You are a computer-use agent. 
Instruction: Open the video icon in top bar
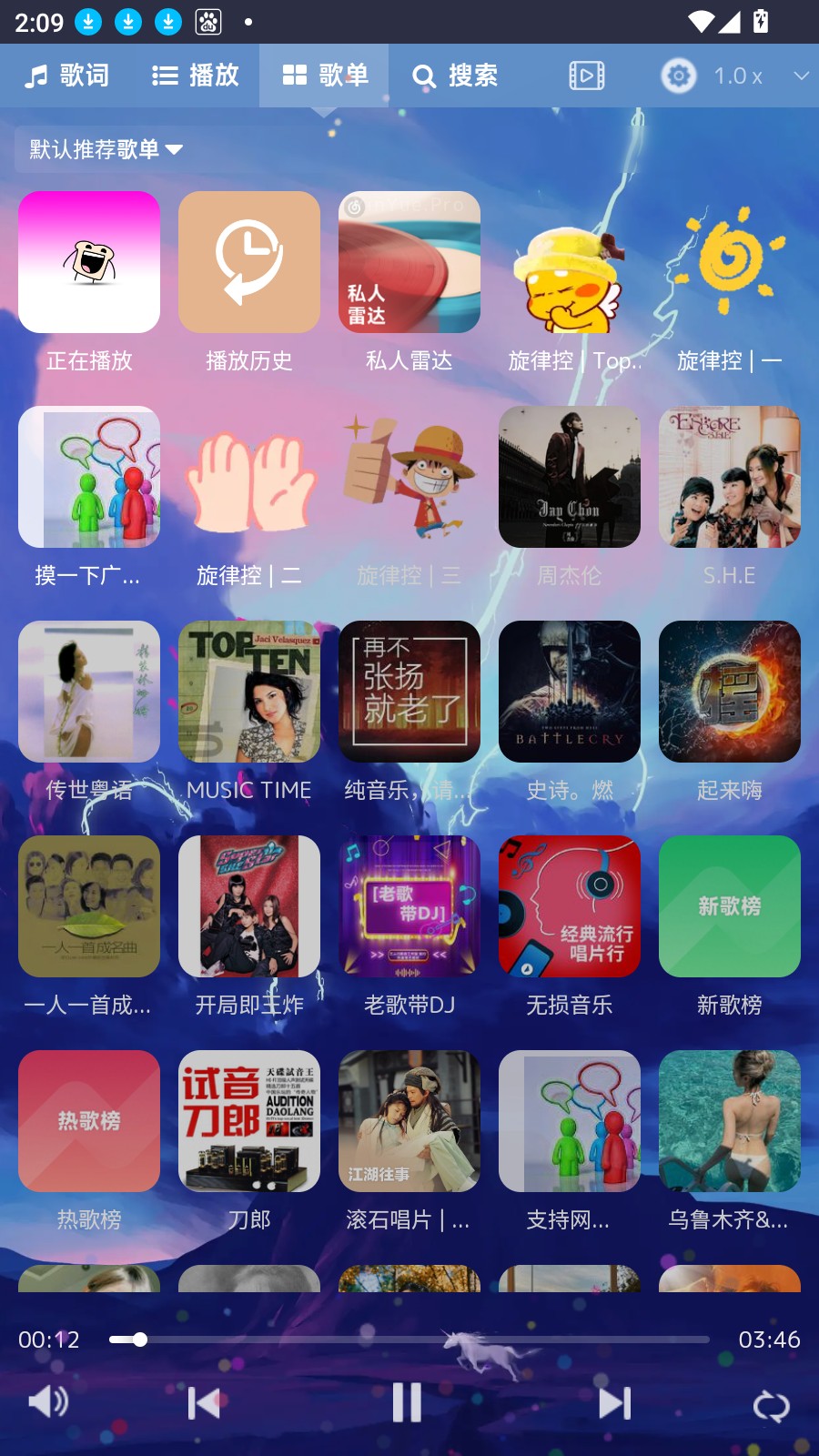586,76
